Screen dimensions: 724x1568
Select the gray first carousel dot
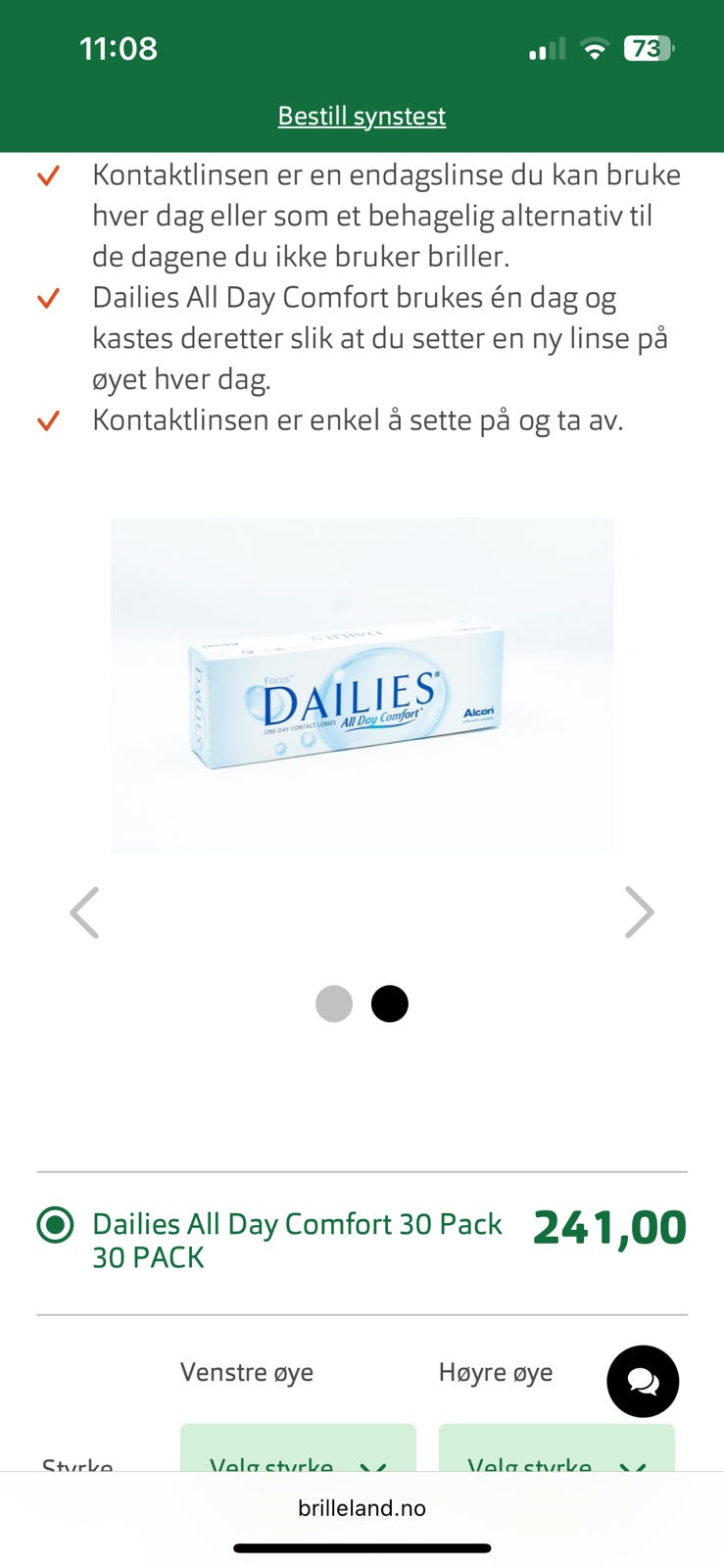[x=334, y=1004]
